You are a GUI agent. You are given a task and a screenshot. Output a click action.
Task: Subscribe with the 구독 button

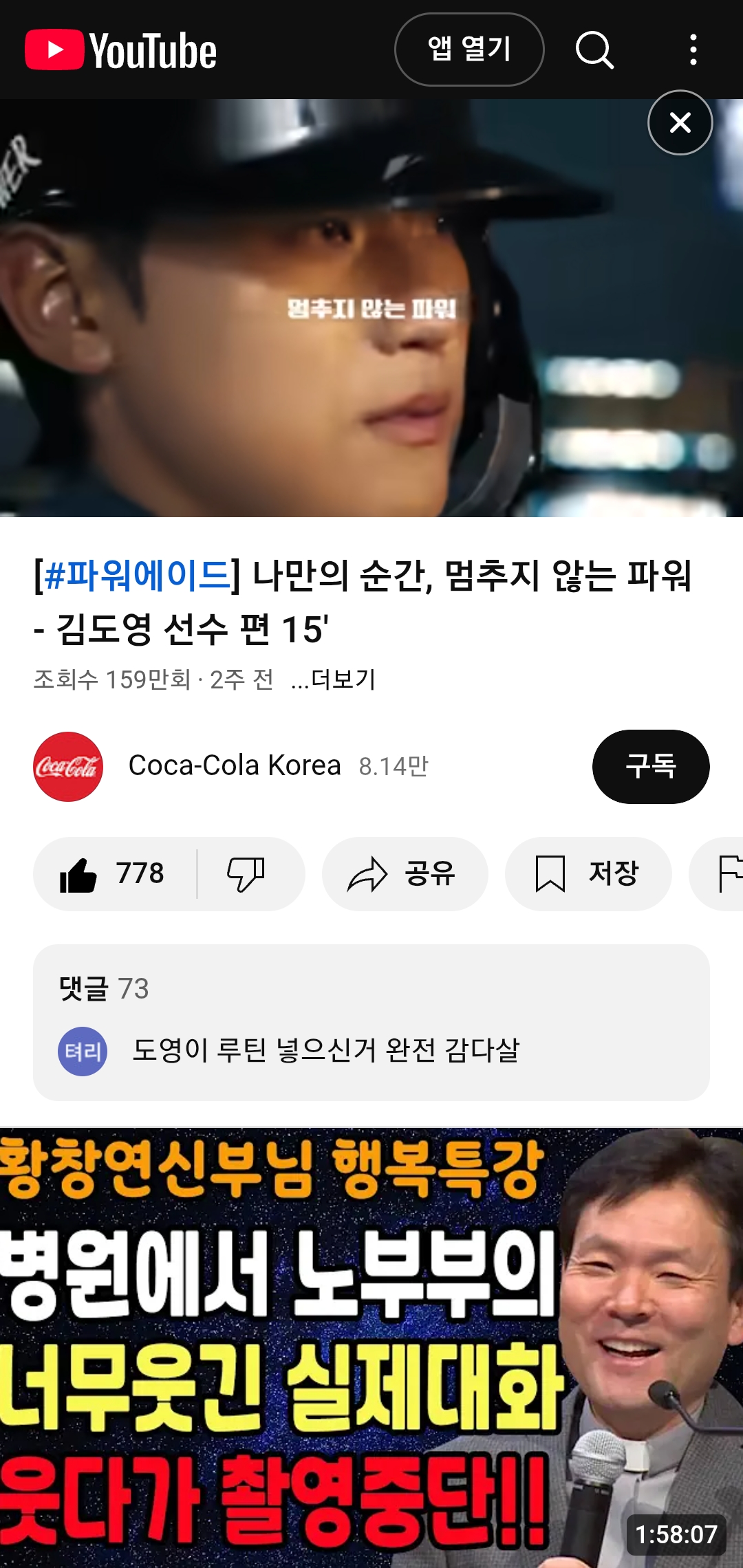click(x=650, y=766)
